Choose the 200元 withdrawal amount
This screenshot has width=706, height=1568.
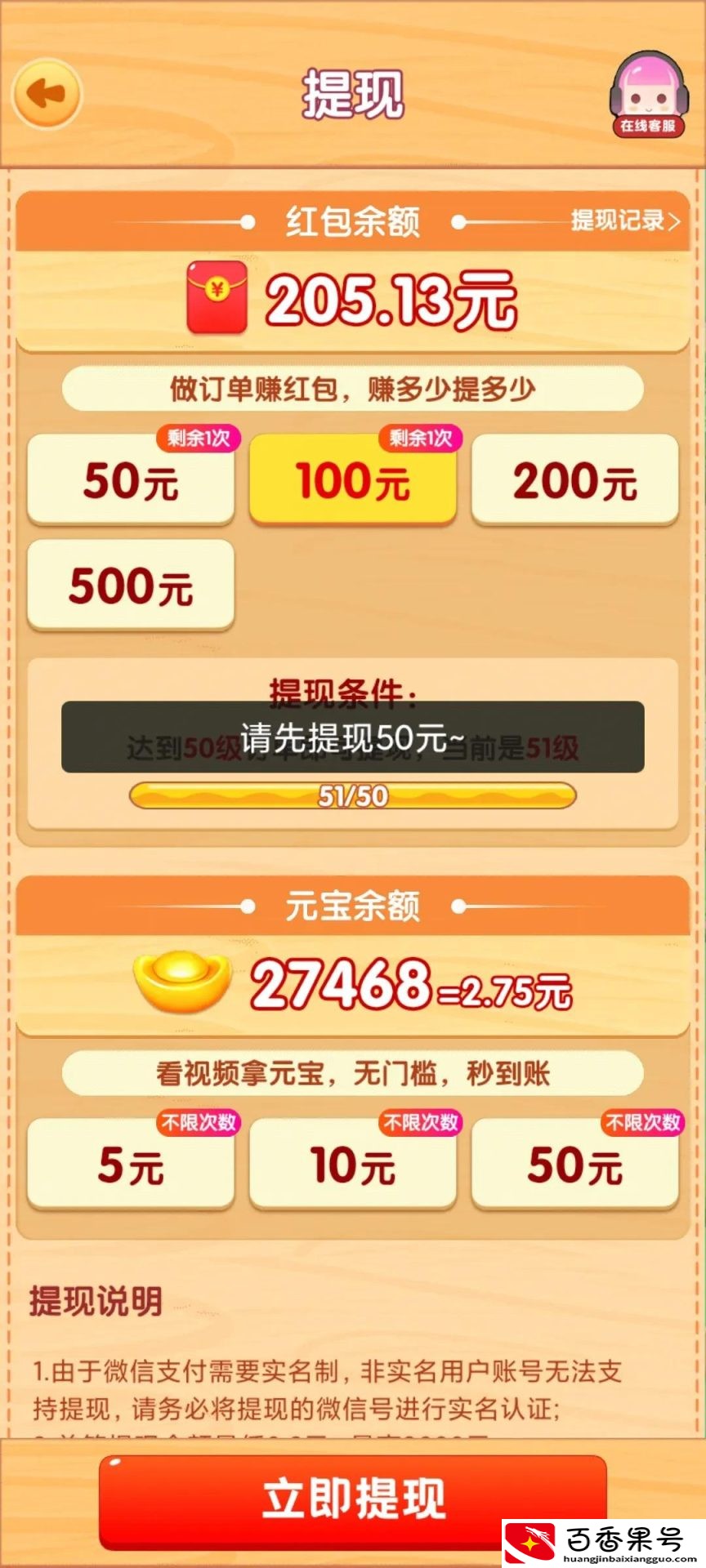point(574,480)
